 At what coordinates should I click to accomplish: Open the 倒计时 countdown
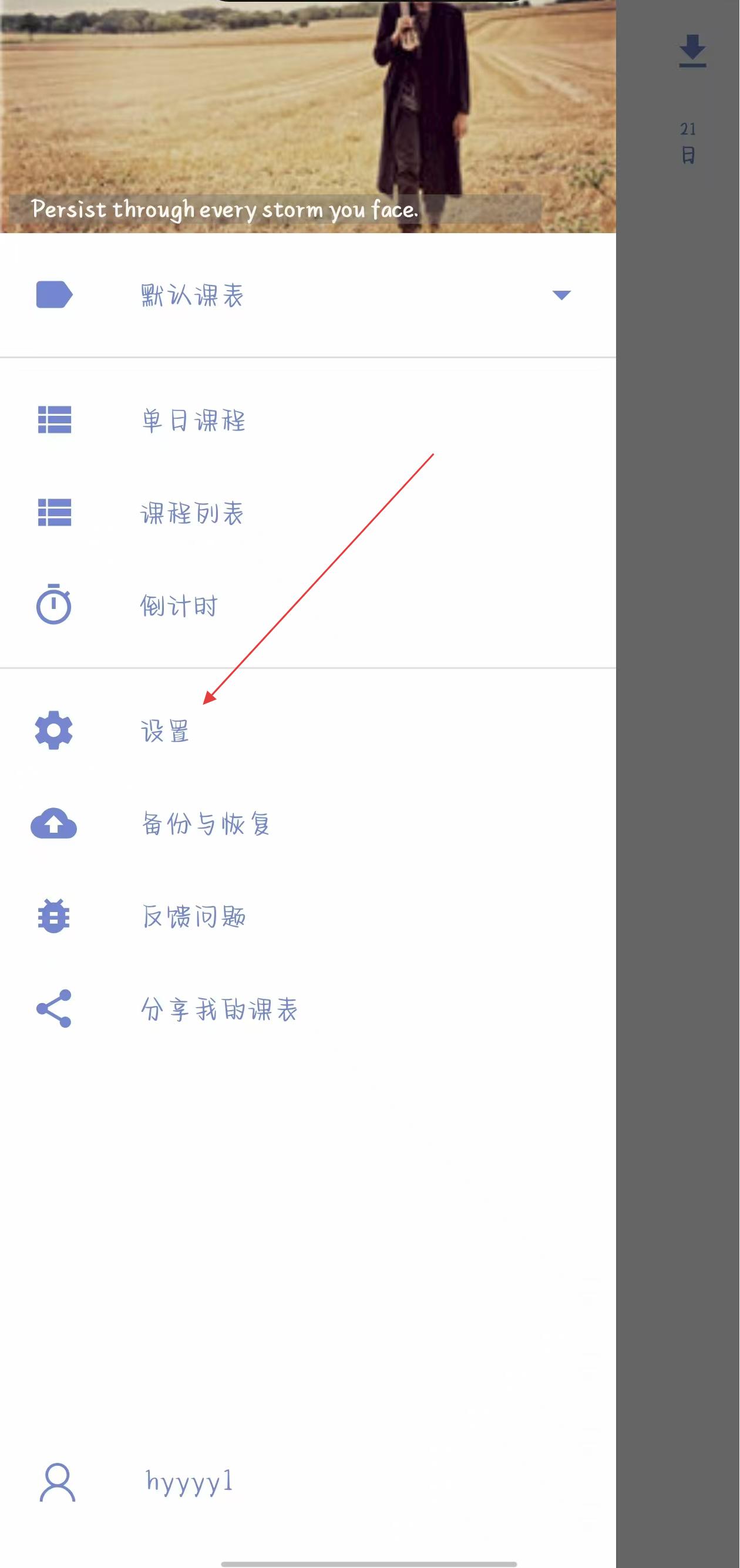click(x=179, y=605)
